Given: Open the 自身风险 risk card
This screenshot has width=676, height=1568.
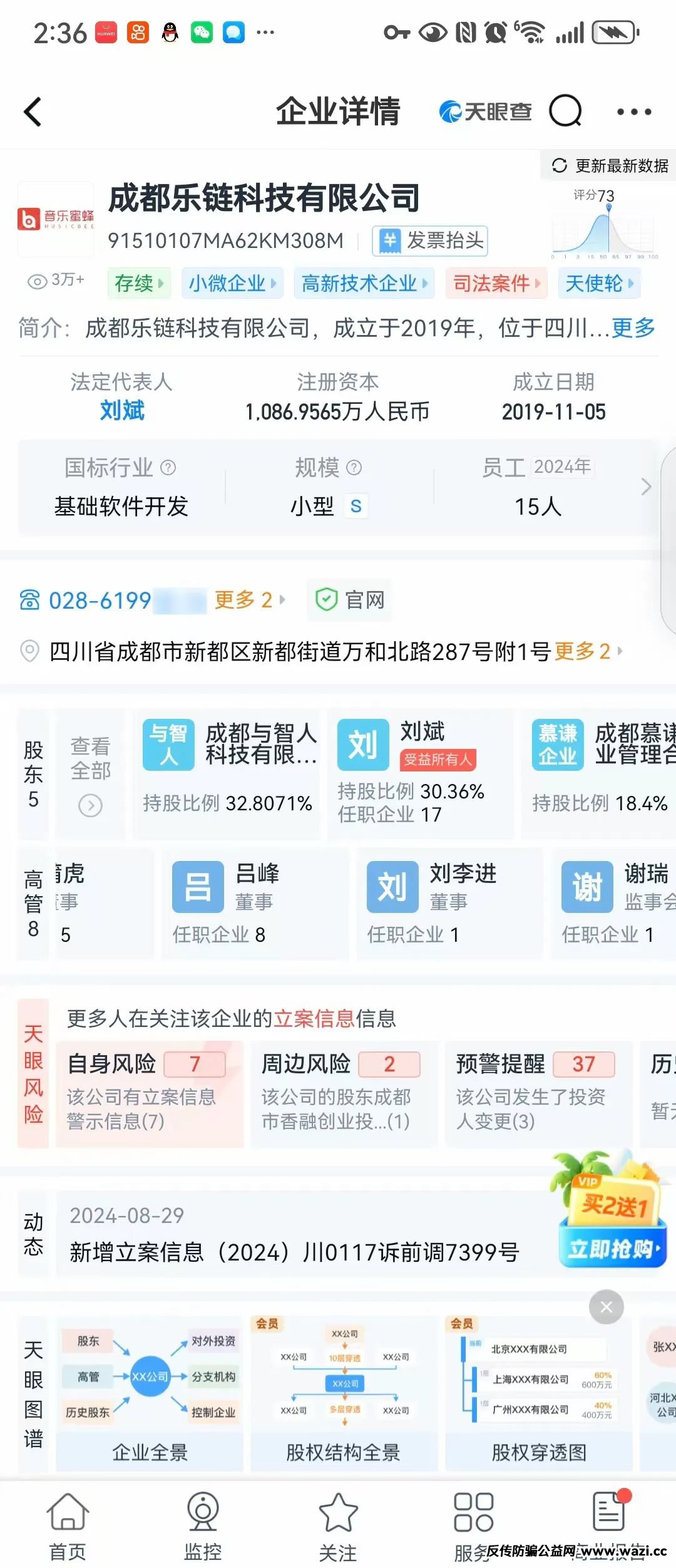Looking at the screenshot, I should coord(149,1093).
